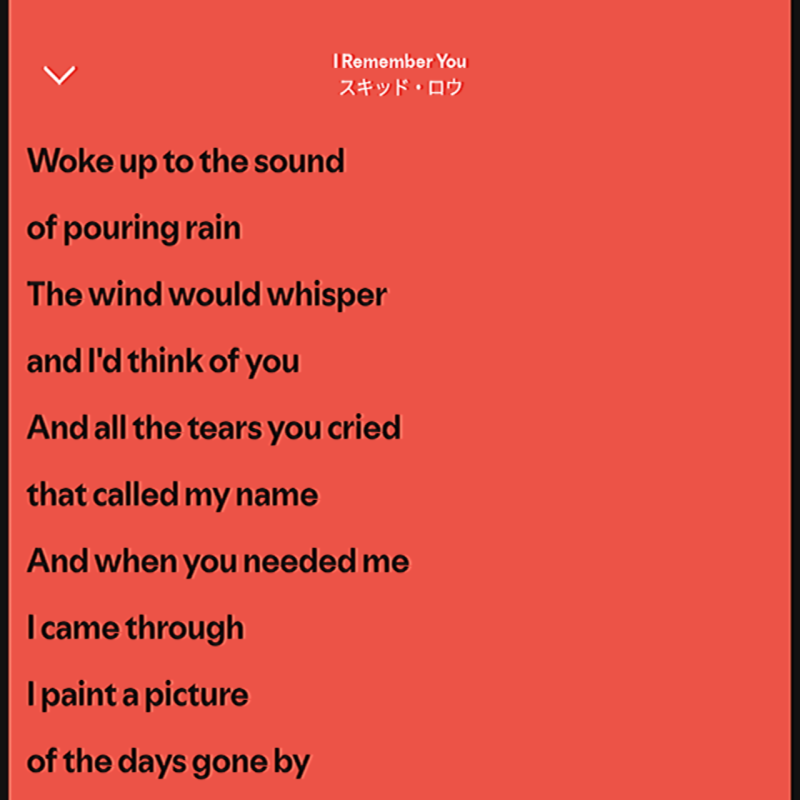Screen dimensions: 800x800
Task: Jump to lyric line 'I paint a picture'
Action: click(137, 695)
